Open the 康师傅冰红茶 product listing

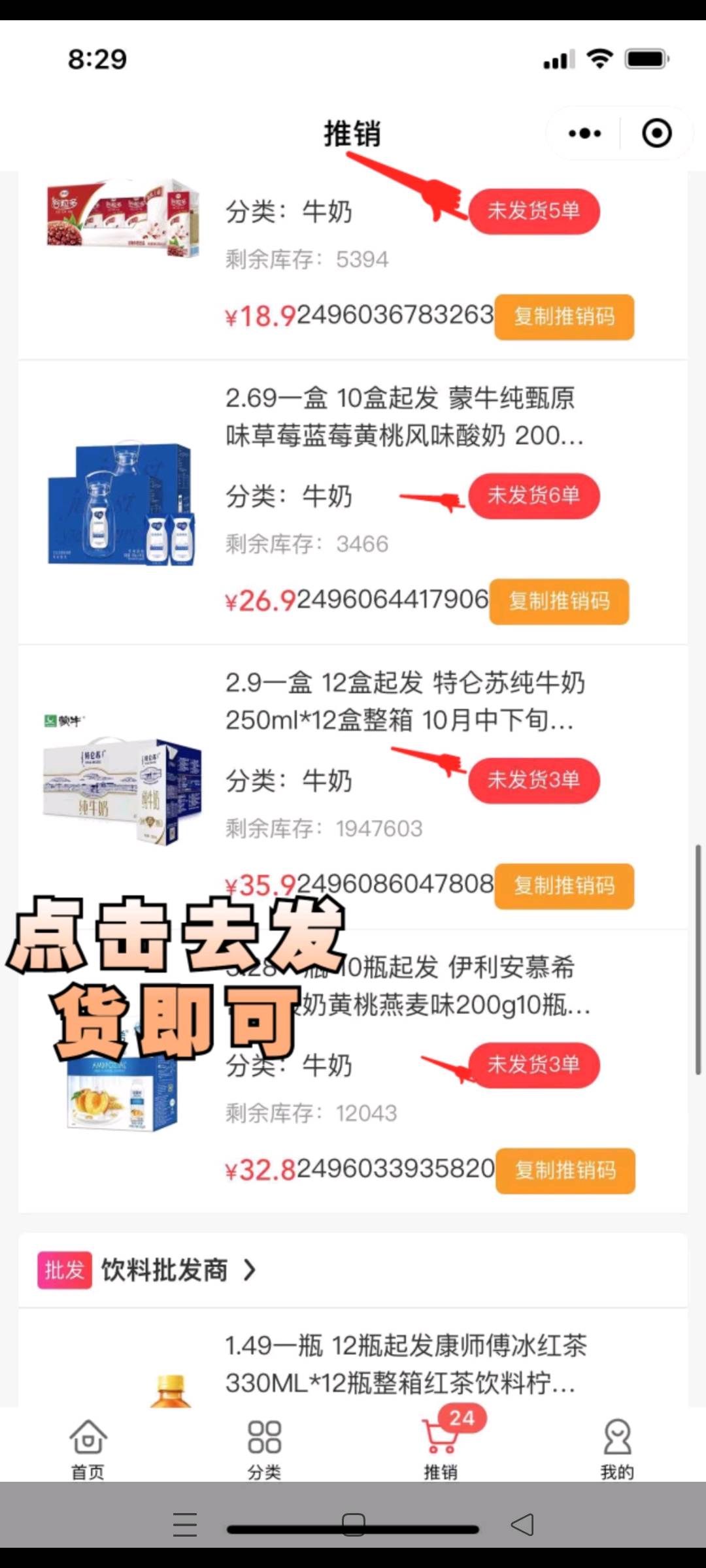pyautogui.click(x=405, y=1363)
